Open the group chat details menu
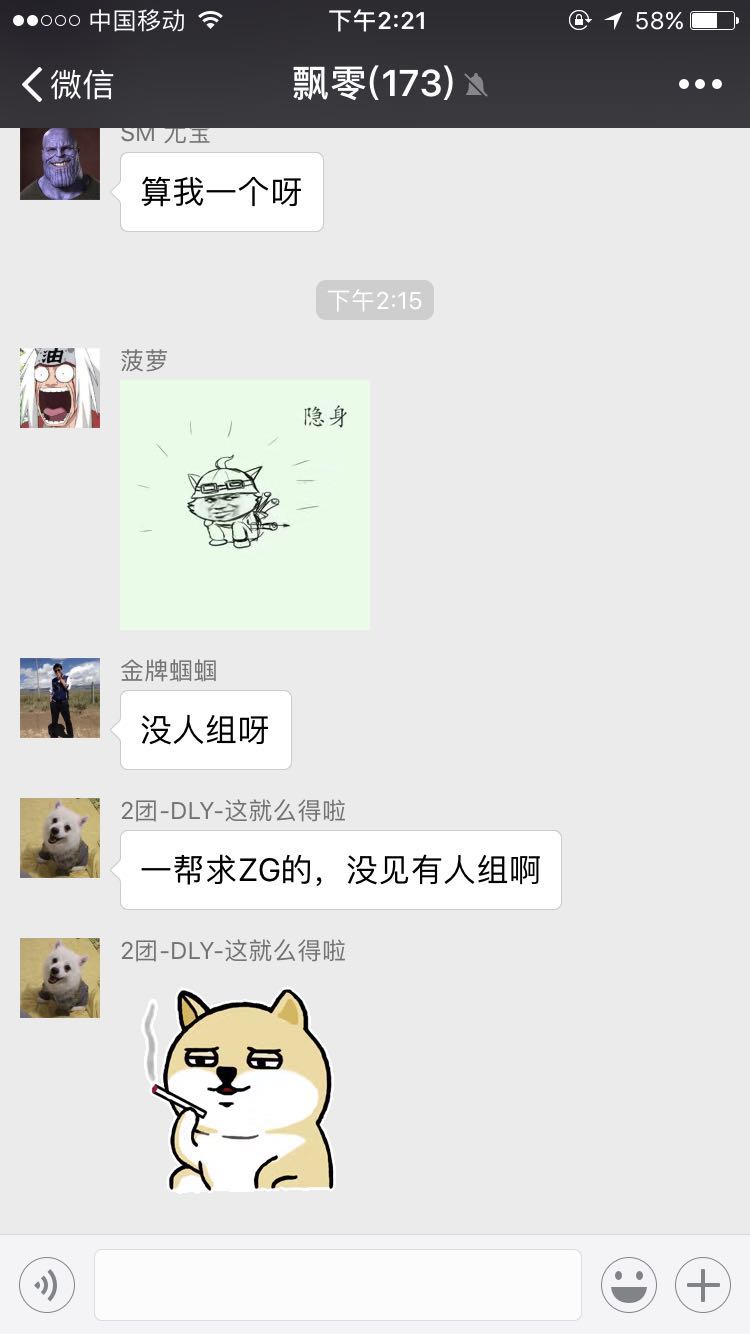Screen dimensions: 750x1334 click(x=700, y=84)
